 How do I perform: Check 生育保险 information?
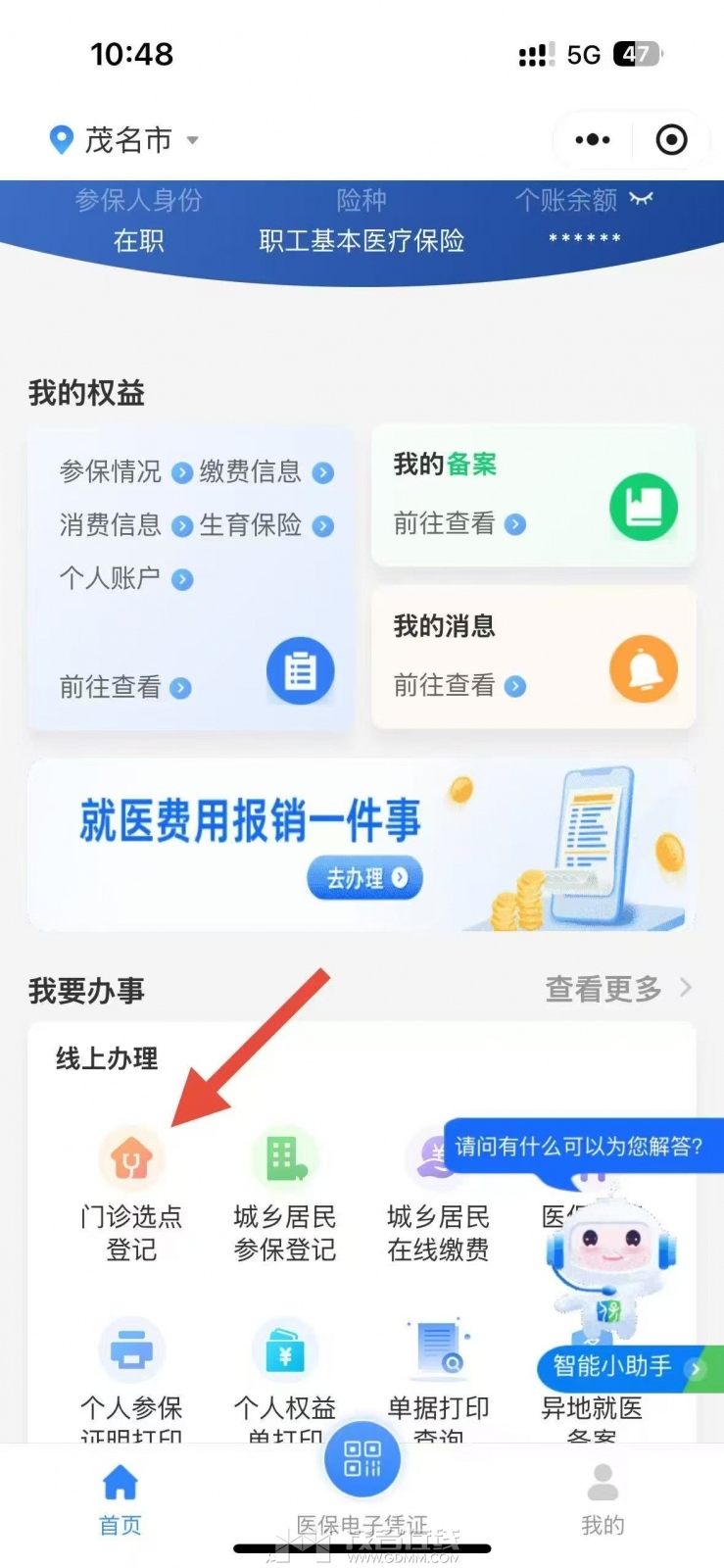click(x=266, y=525)
